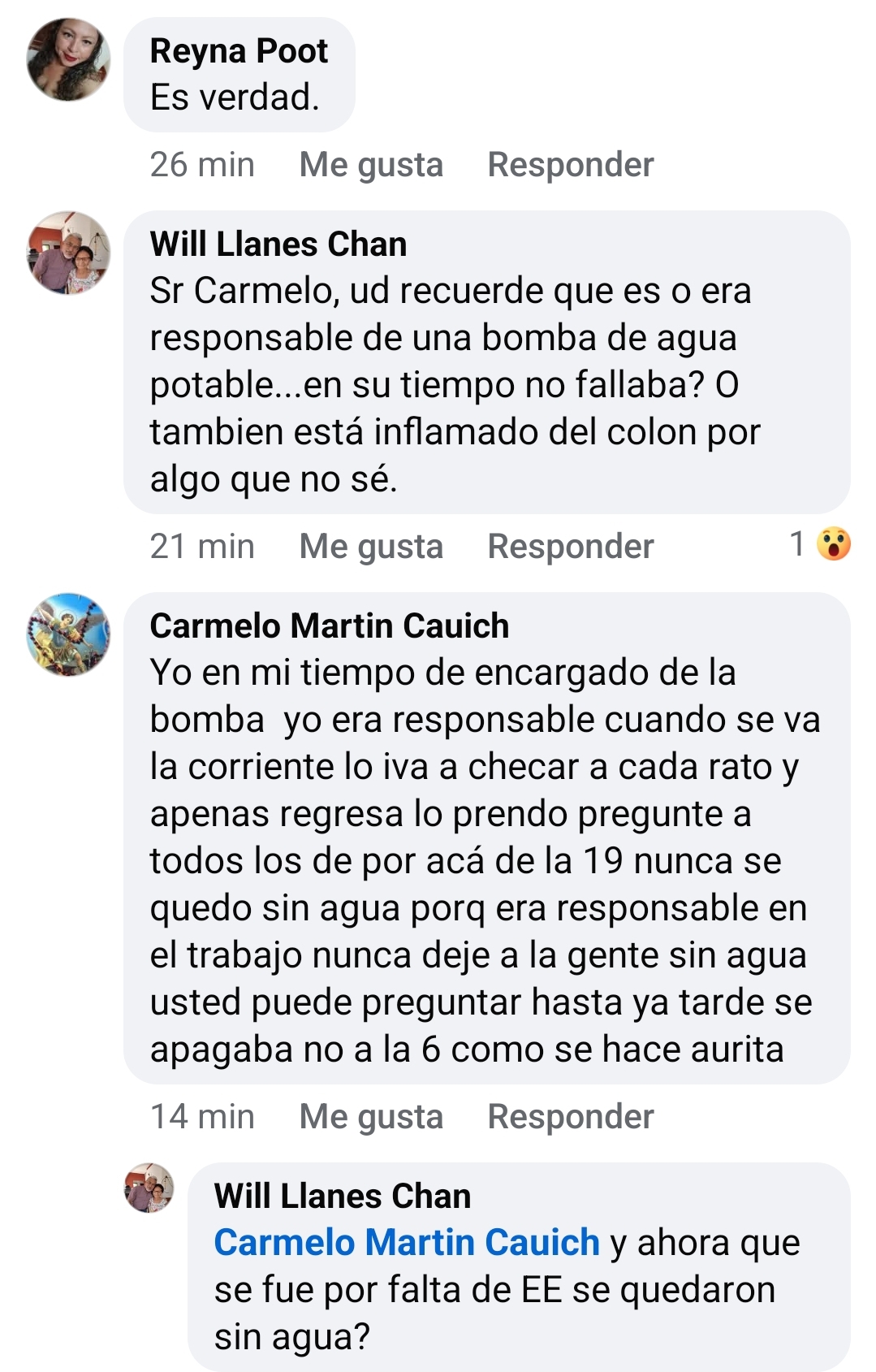Tap the name Reyna Poot

click(x=239, y=51)
